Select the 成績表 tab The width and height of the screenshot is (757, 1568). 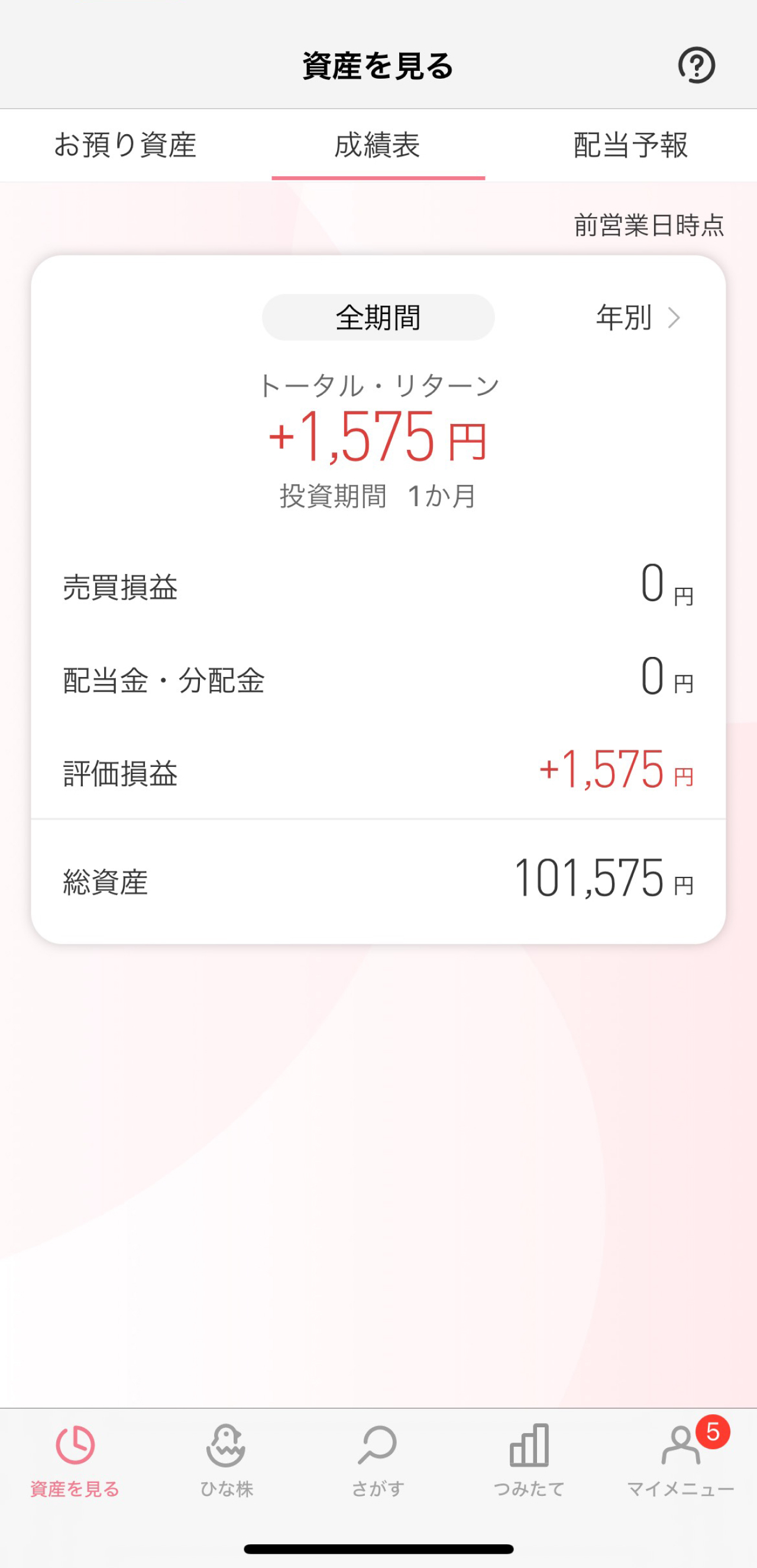pyautogui.click(x=378, y=145)
